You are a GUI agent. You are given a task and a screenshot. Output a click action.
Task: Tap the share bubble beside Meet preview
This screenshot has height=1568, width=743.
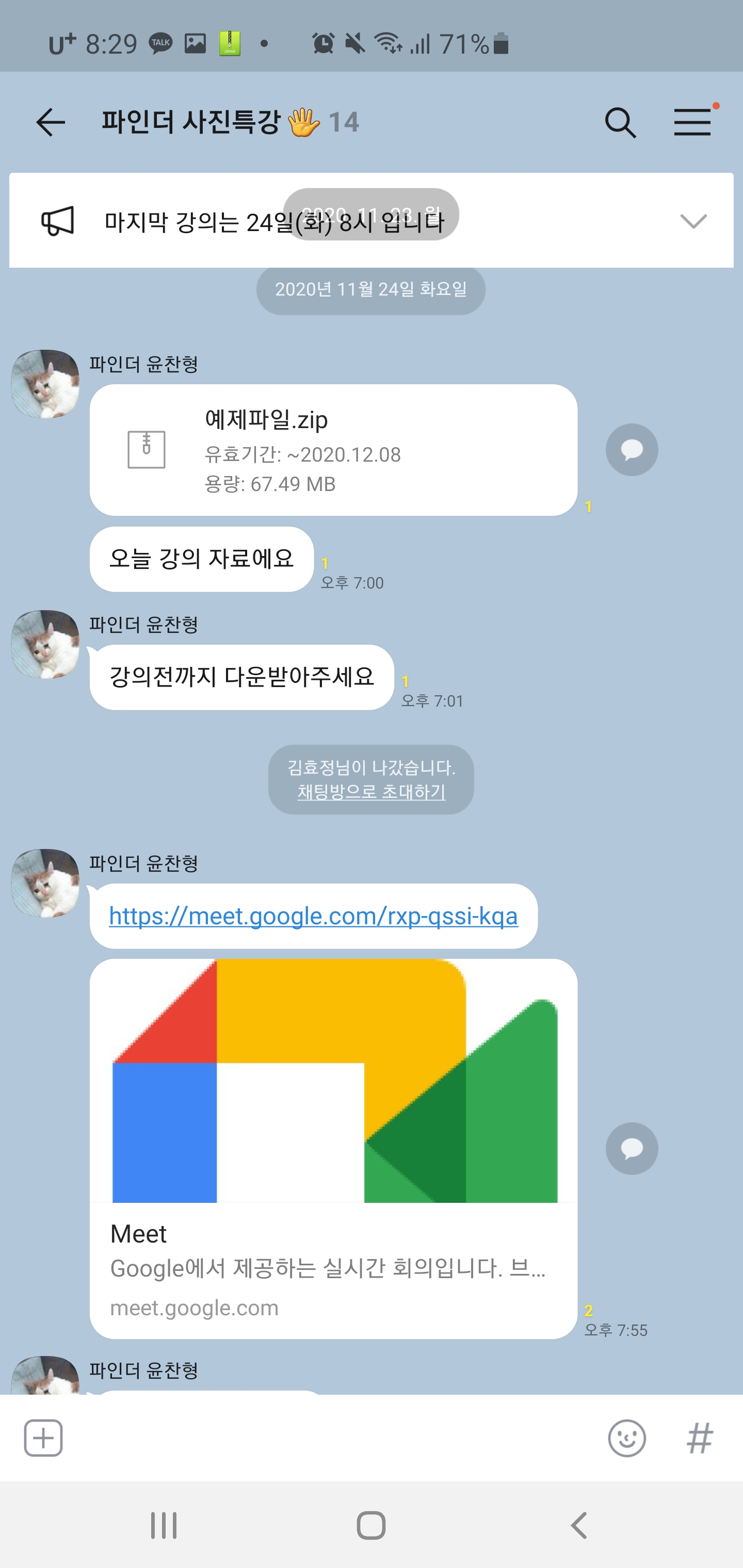(x=632, y=1149)
